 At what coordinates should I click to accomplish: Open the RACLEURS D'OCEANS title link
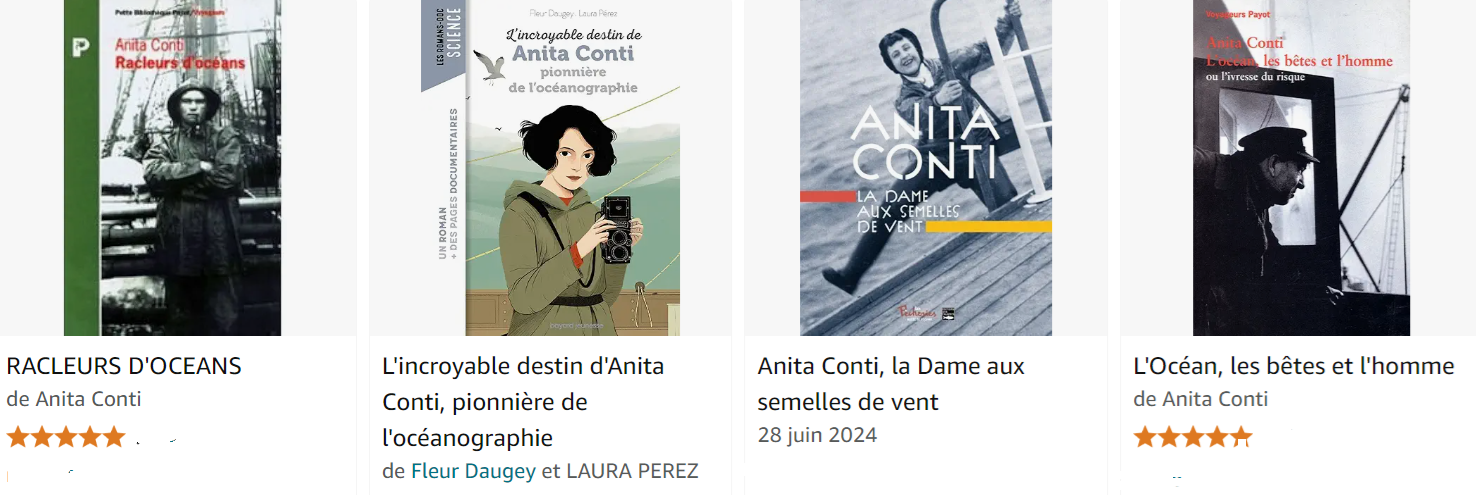pos(124,366)
